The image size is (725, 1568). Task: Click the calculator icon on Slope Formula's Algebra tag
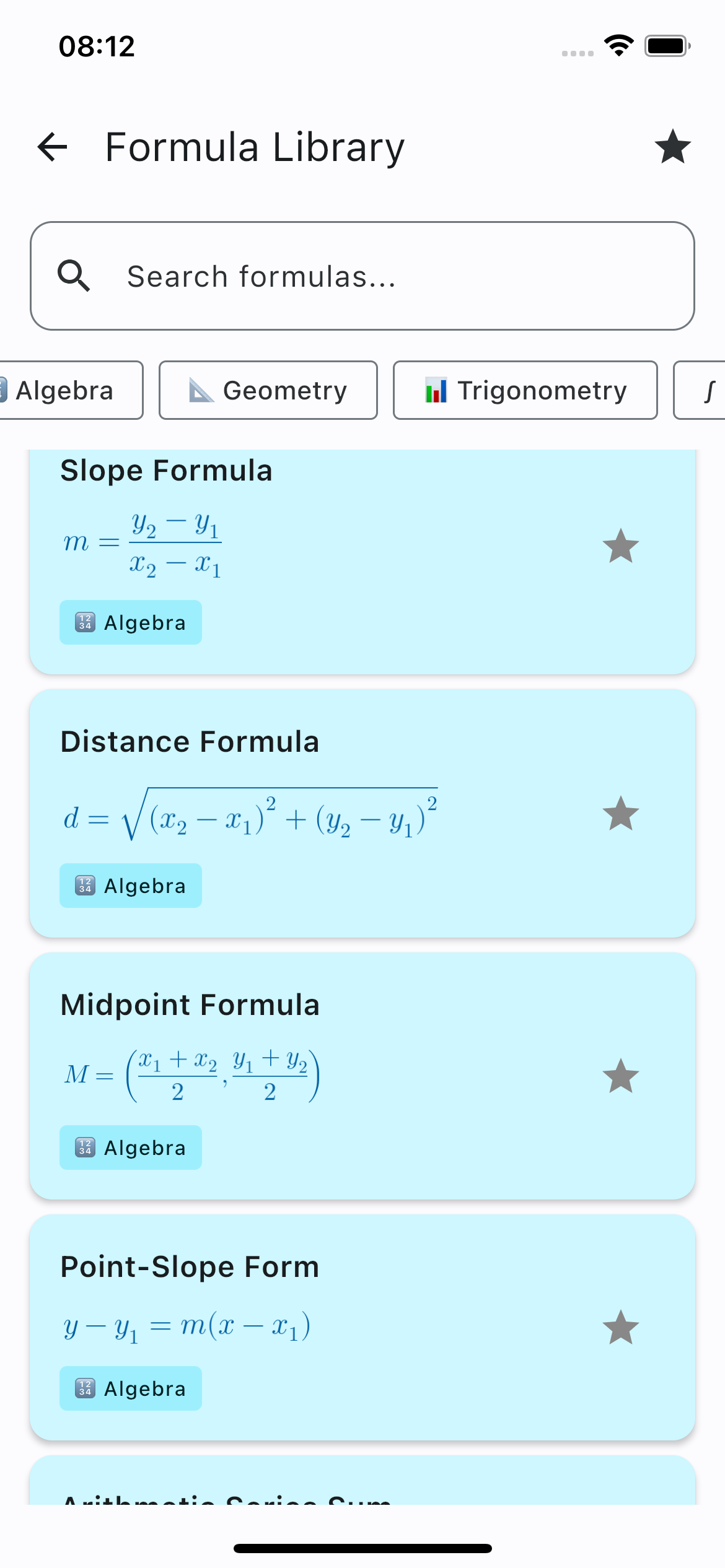pyautogui.click(x=86, y=622)
